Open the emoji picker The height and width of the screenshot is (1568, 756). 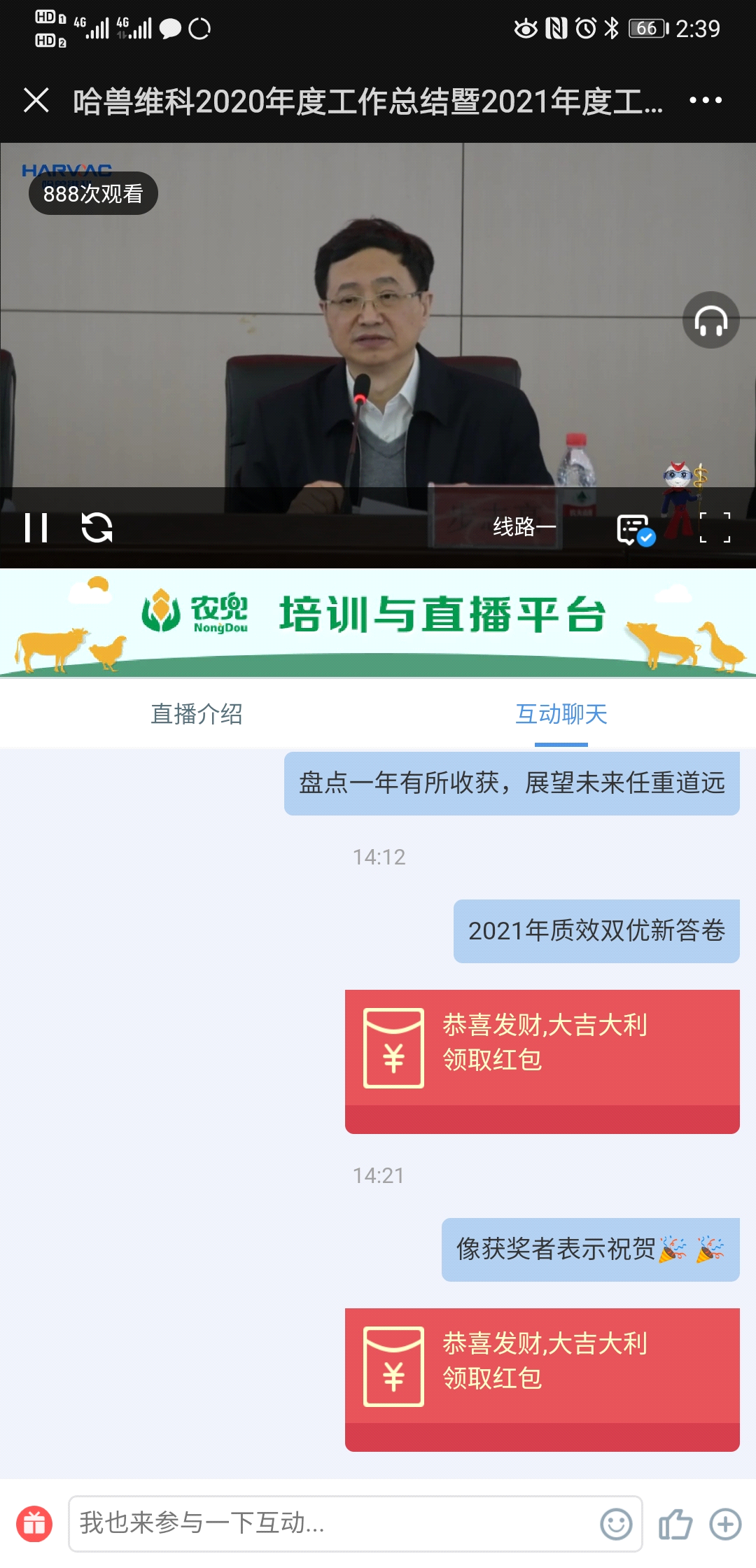click(616, 1524)
